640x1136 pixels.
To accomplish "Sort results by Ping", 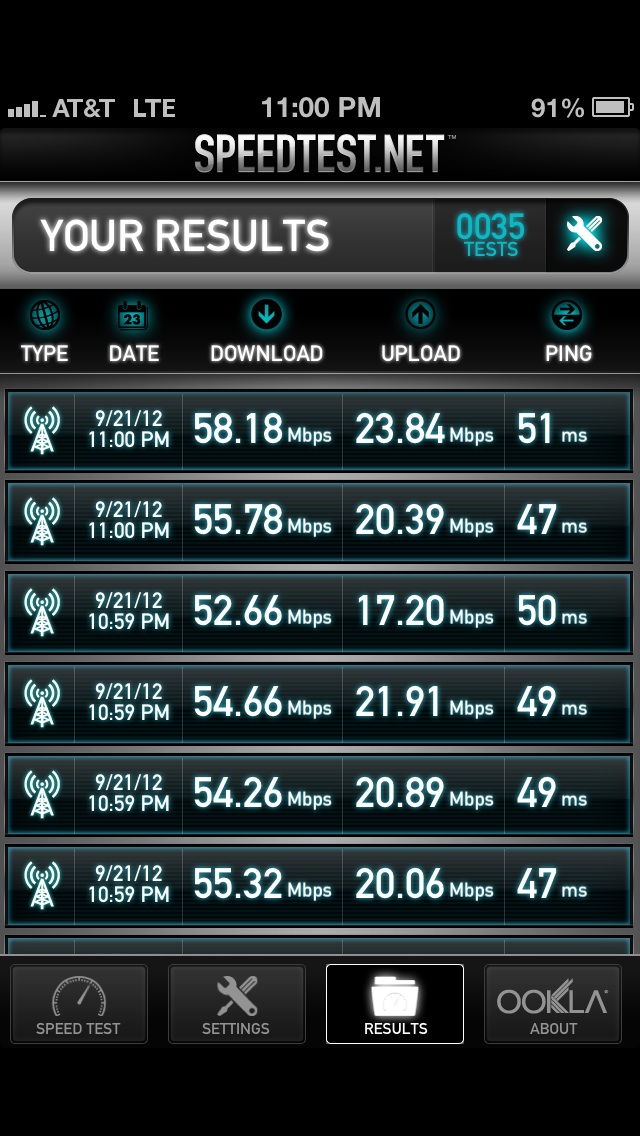I will (567, 333).
